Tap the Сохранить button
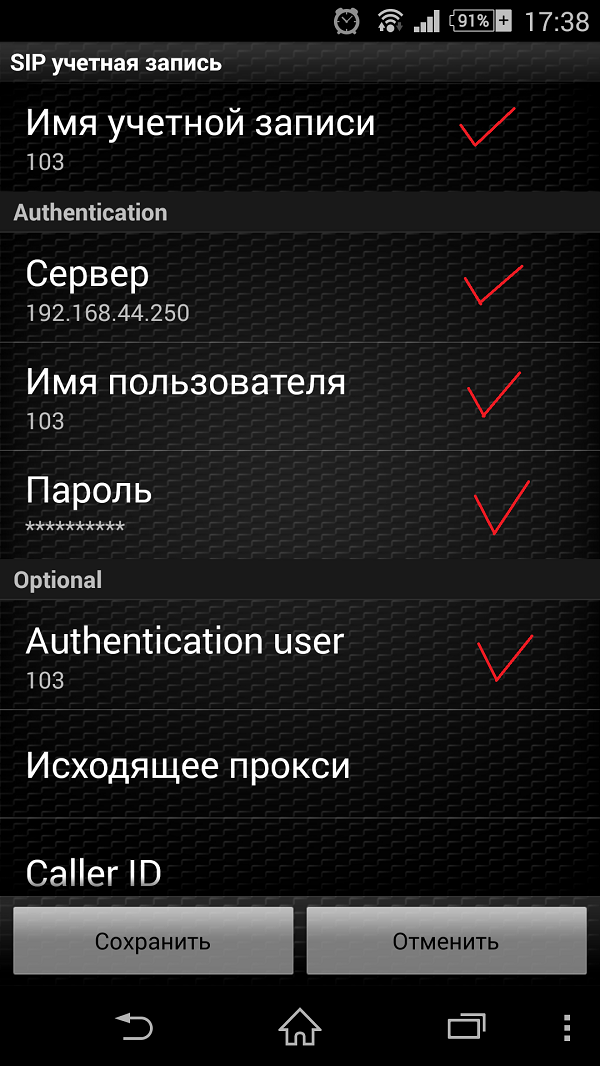This screenshot has width=600, height=1066. click(153, 941)
